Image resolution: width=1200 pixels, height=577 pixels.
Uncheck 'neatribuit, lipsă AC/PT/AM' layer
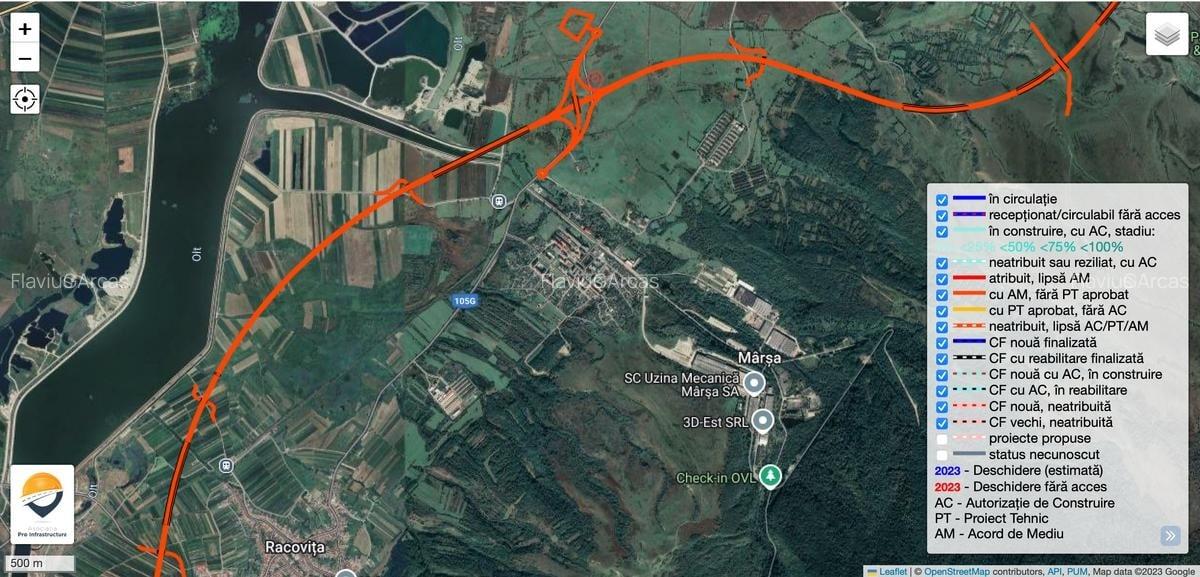[942, 327]
